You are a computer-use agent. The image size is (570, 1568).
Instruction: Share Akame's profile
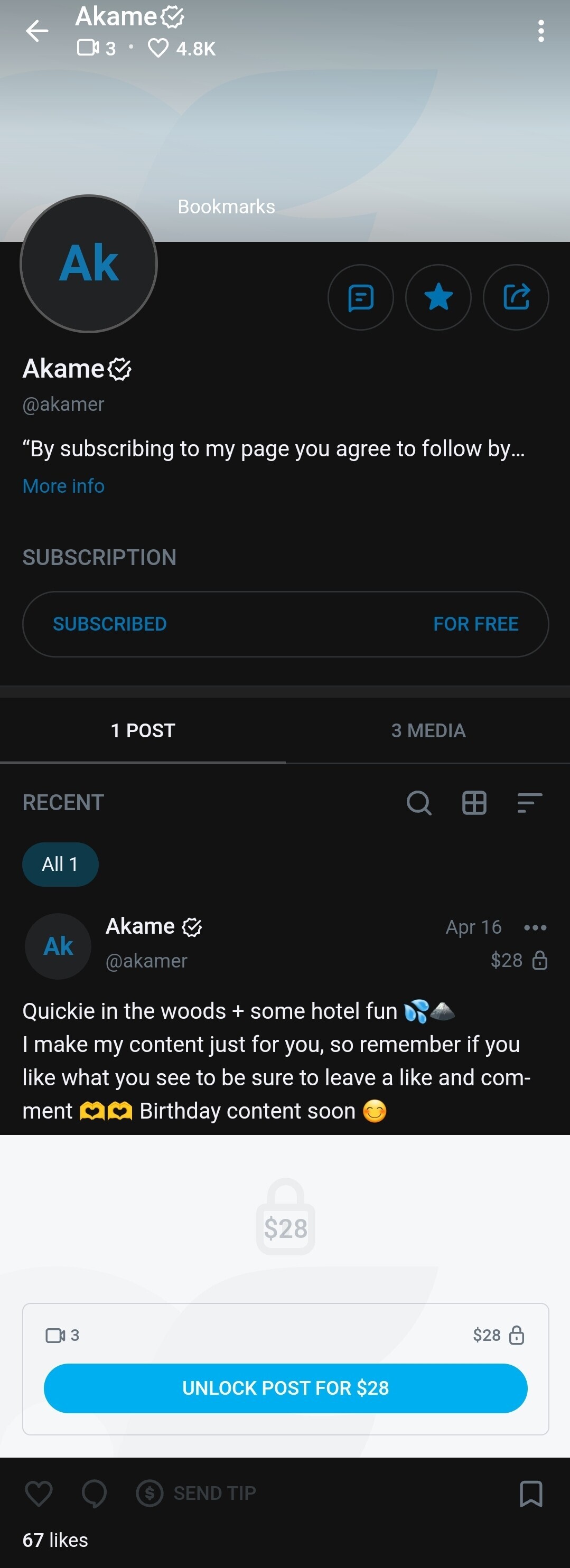(516, 298)
